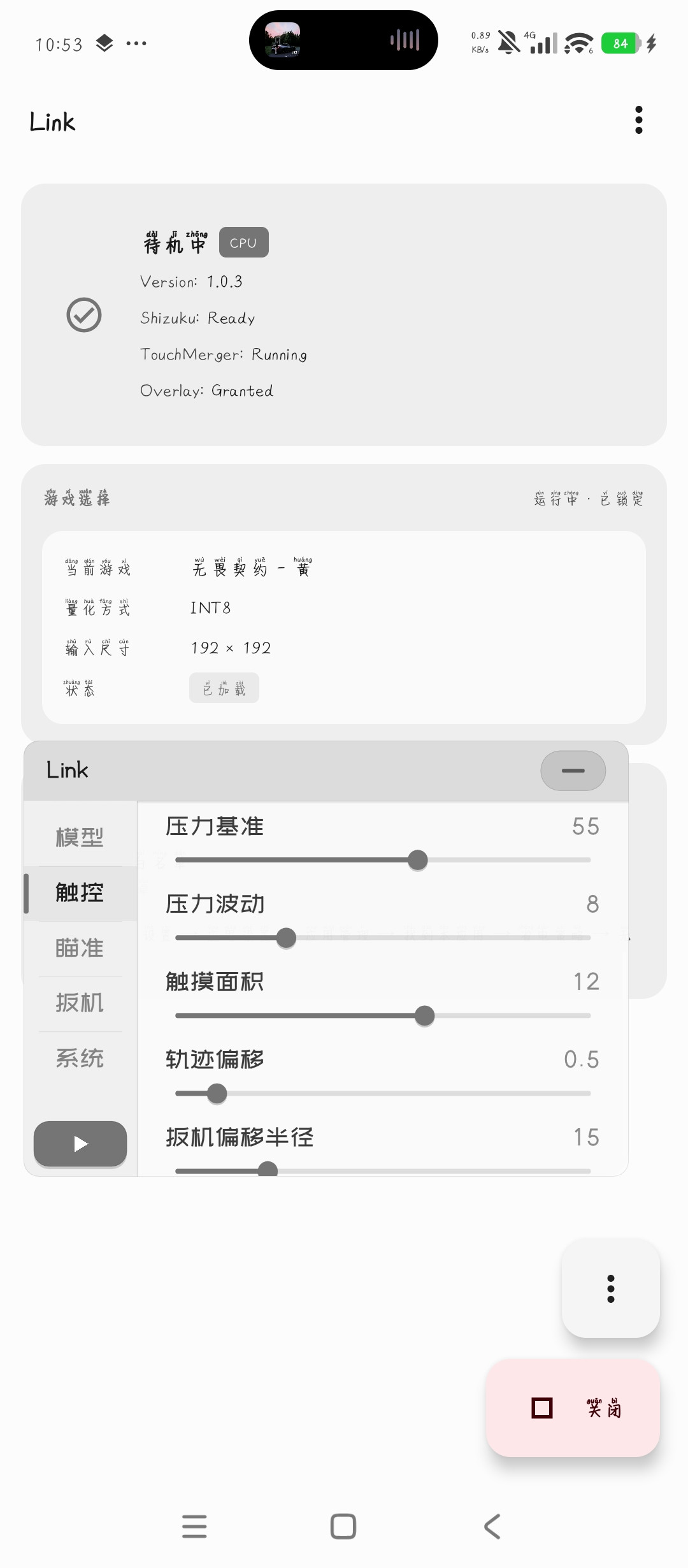Open the overflow menu in Link app bar
Image resolution: width=688 pixels, height=1568 pixels.
[x=638, y=120]
